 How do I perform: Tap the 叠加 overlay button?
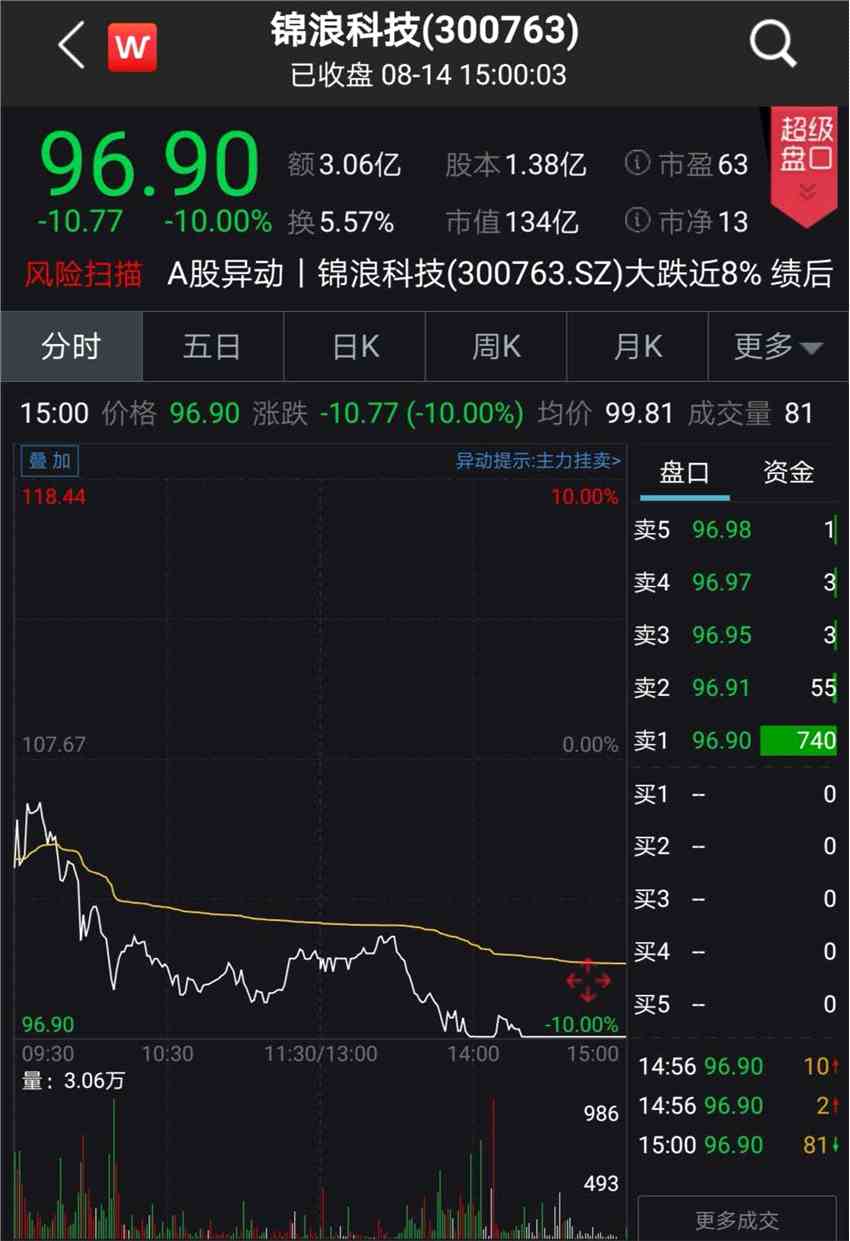[x=50, y=461]
